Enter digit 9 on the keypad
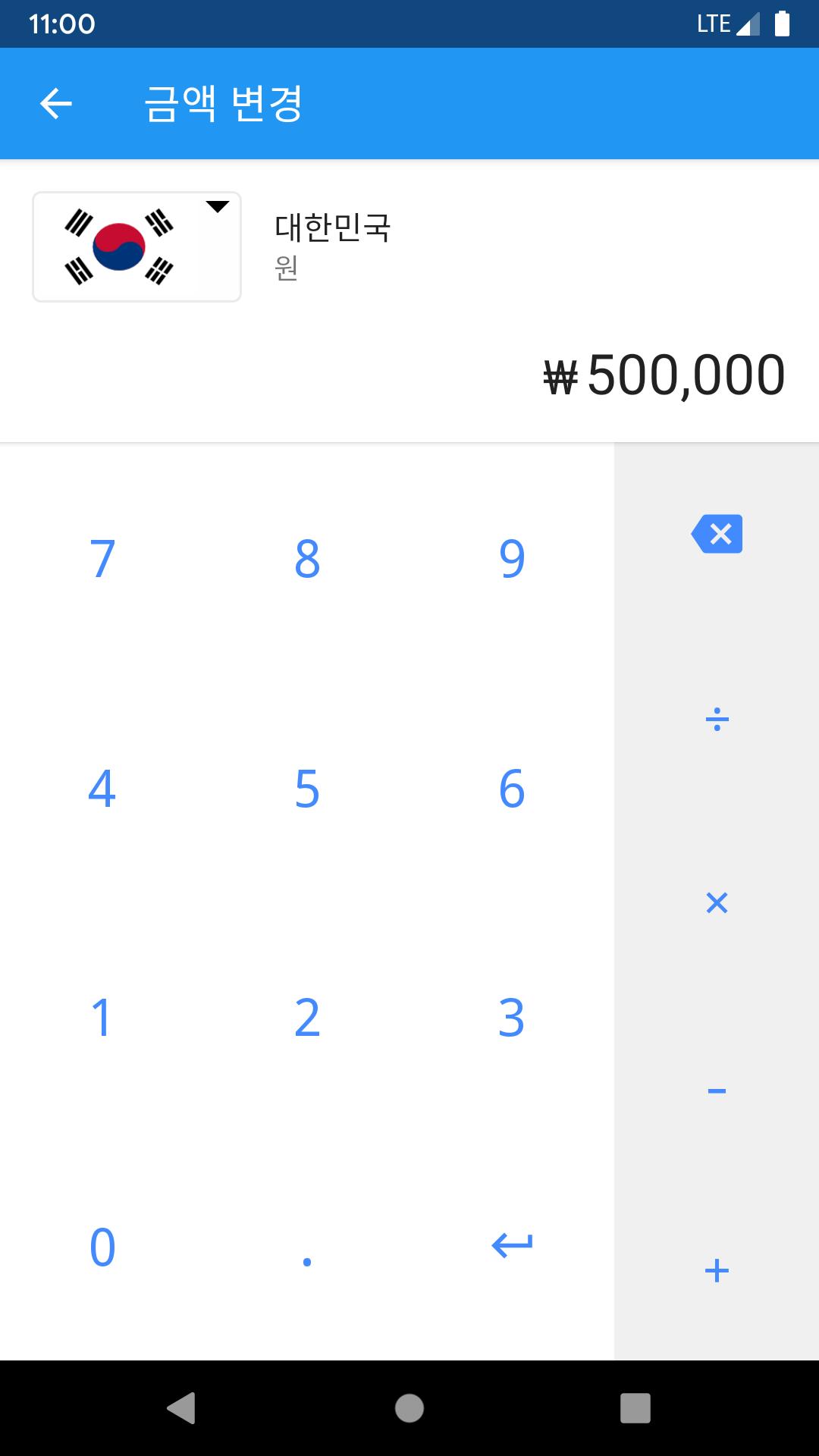Viewport: 819px width, 1456px height. [x=512, y=559]
